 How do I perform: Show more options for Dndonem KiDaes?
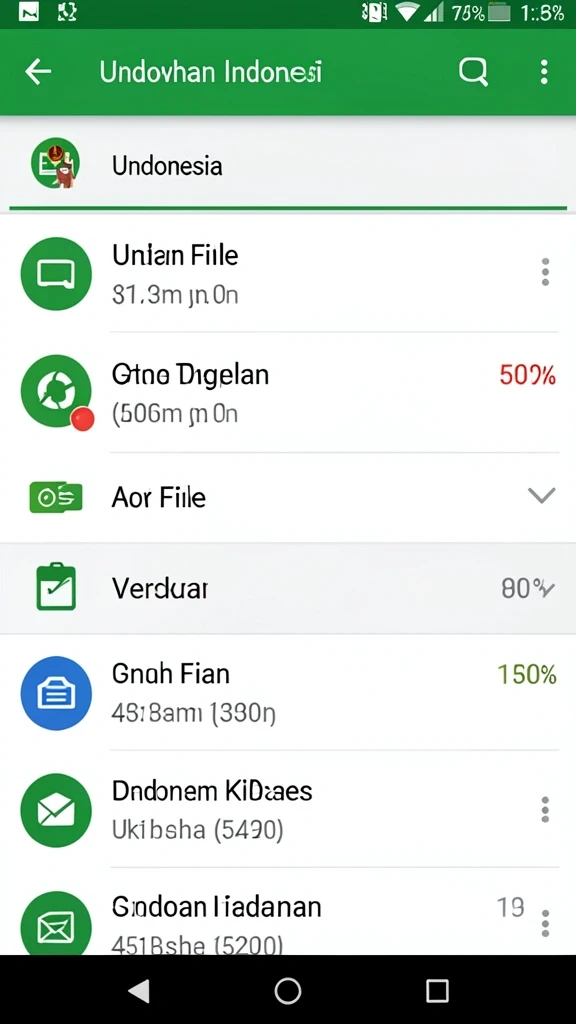click(545, 810)
